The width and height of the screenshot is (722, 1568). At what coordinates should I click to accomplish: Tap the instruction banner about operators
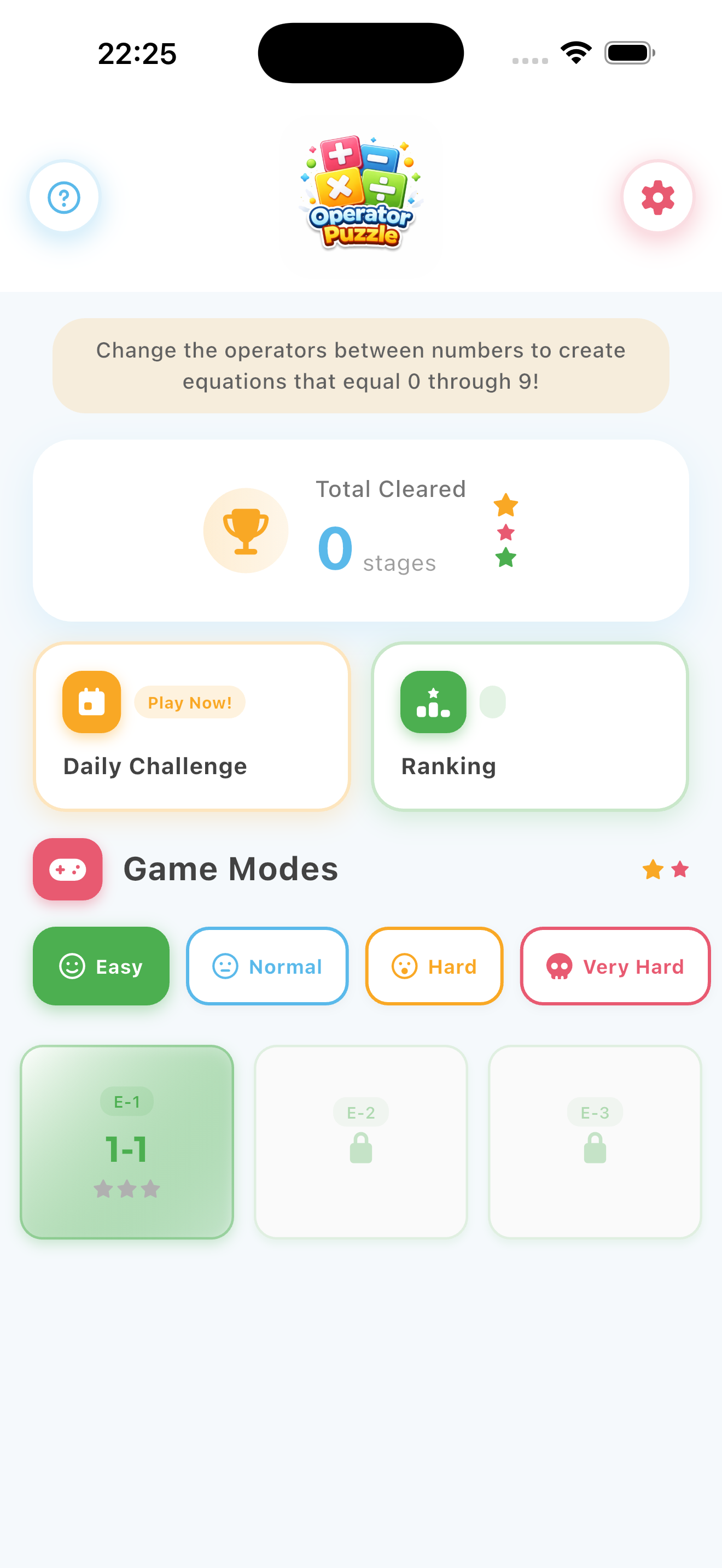coord(360,365)
